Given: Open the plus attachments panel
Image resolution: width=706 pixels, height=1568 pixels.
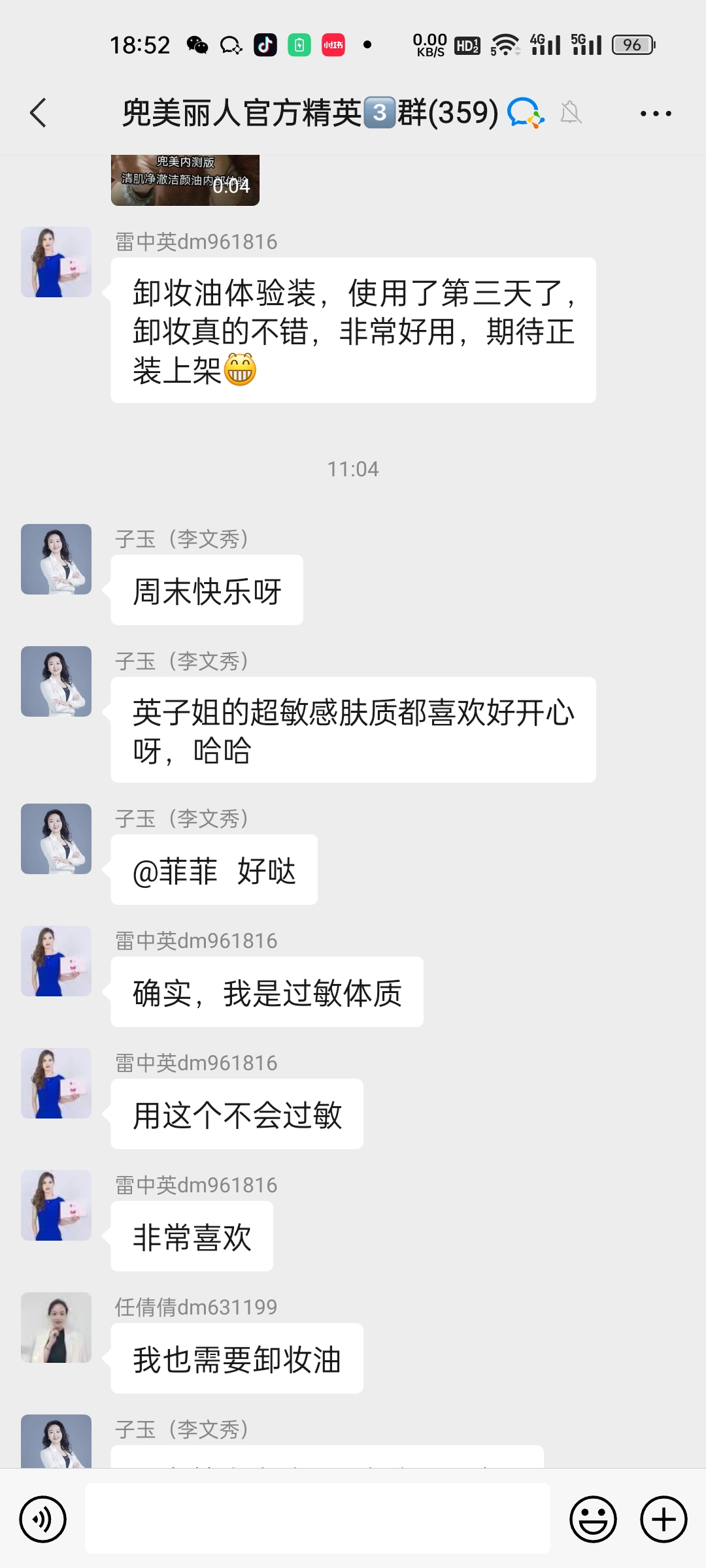Looking at the screenshot, I should 663,1519.
